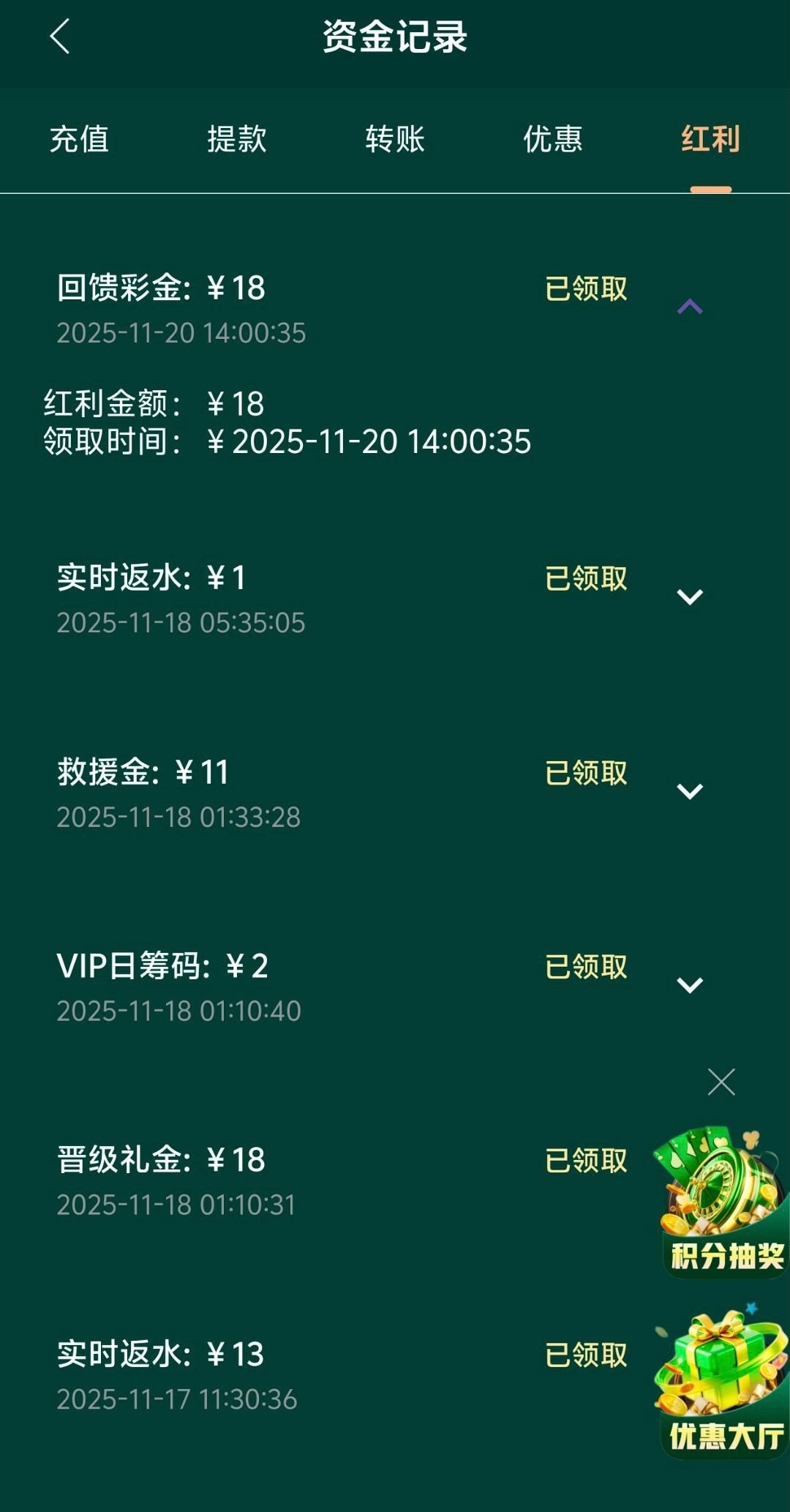The image size is (790, 1512).
Task: Expand the 实时返水 ¥1 record
Action: click(690, 597)
